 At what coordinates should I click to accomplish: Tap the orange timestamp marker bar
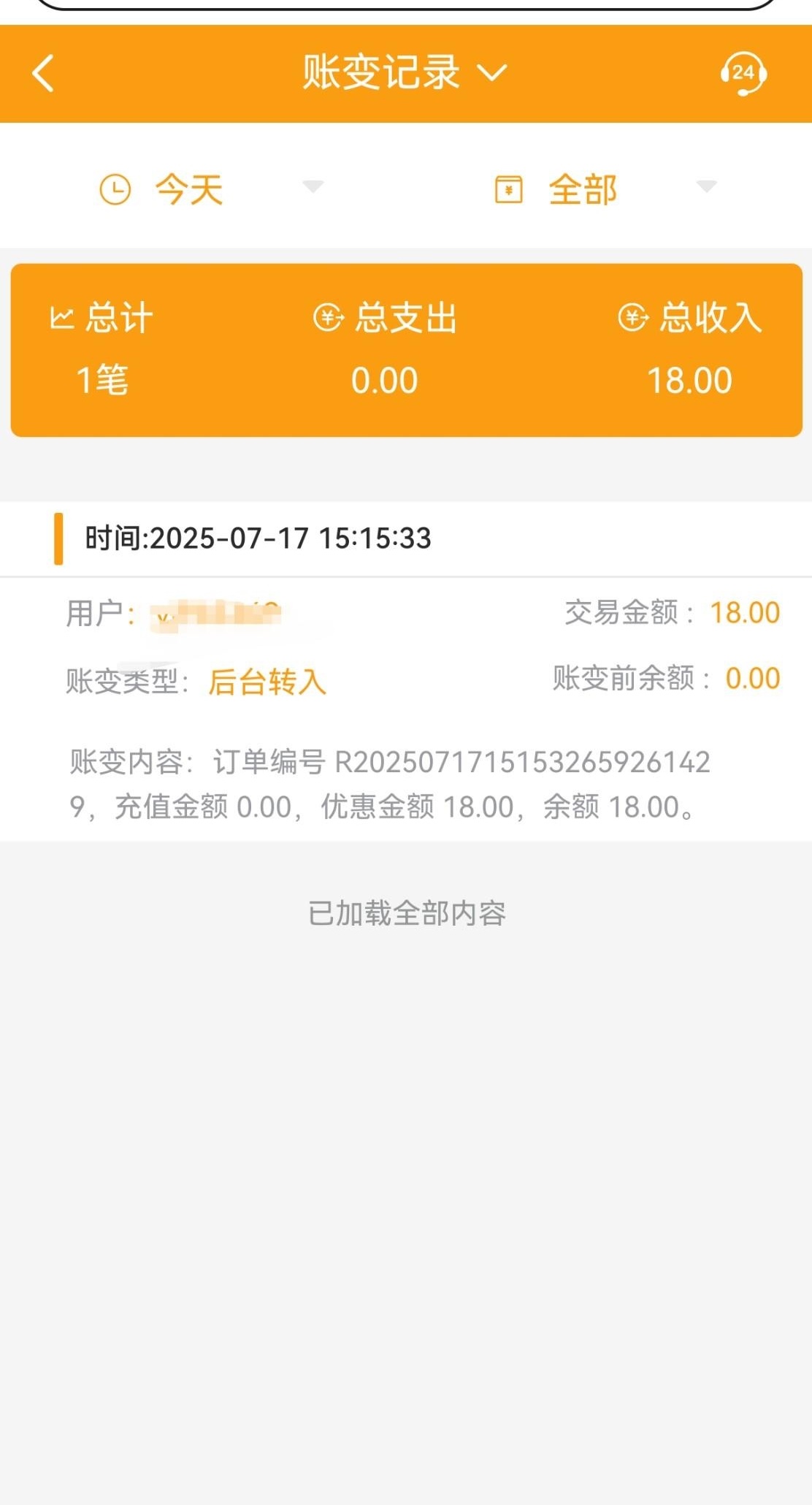pyautogui.click(x=58, y=539)
